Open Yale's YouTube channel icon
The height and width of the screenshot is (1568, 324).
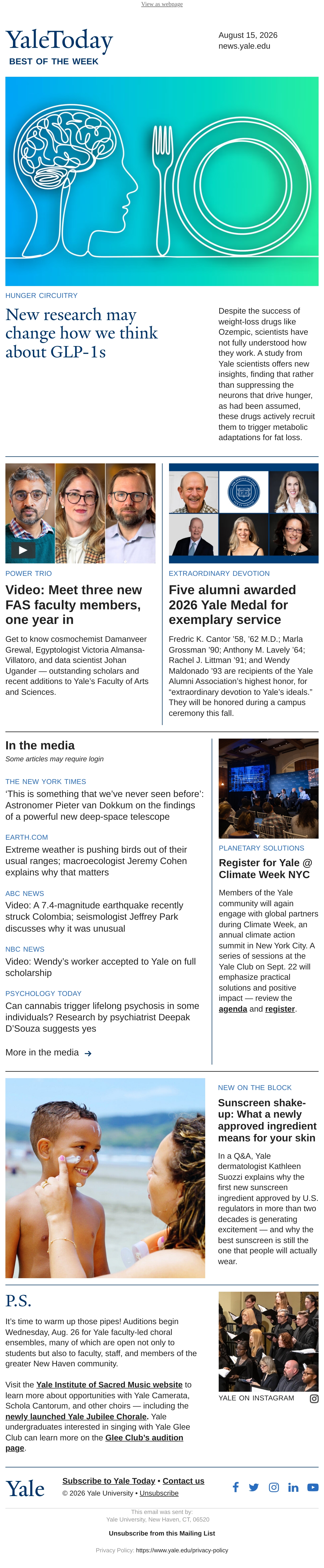pos(313,1487)
